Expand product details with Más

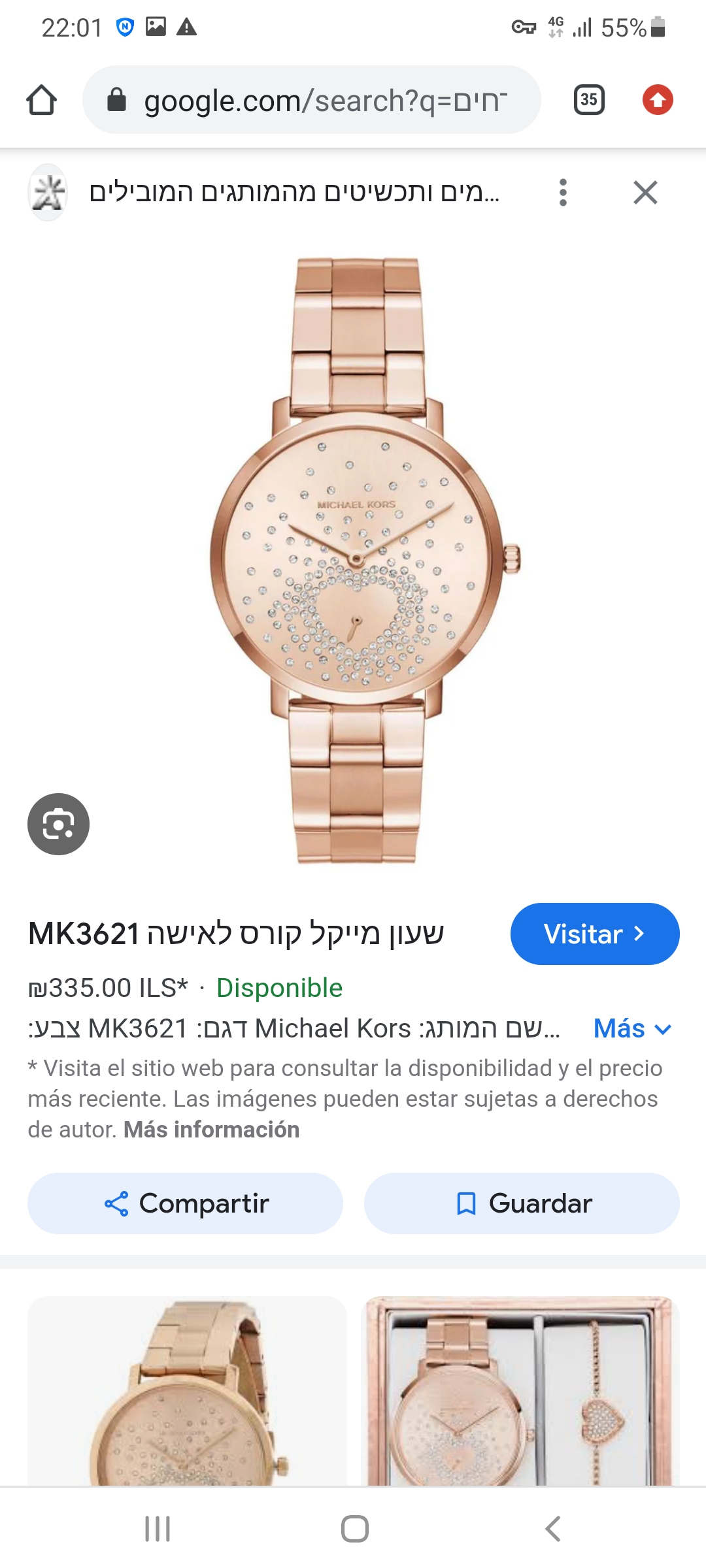pos(631,1029)
